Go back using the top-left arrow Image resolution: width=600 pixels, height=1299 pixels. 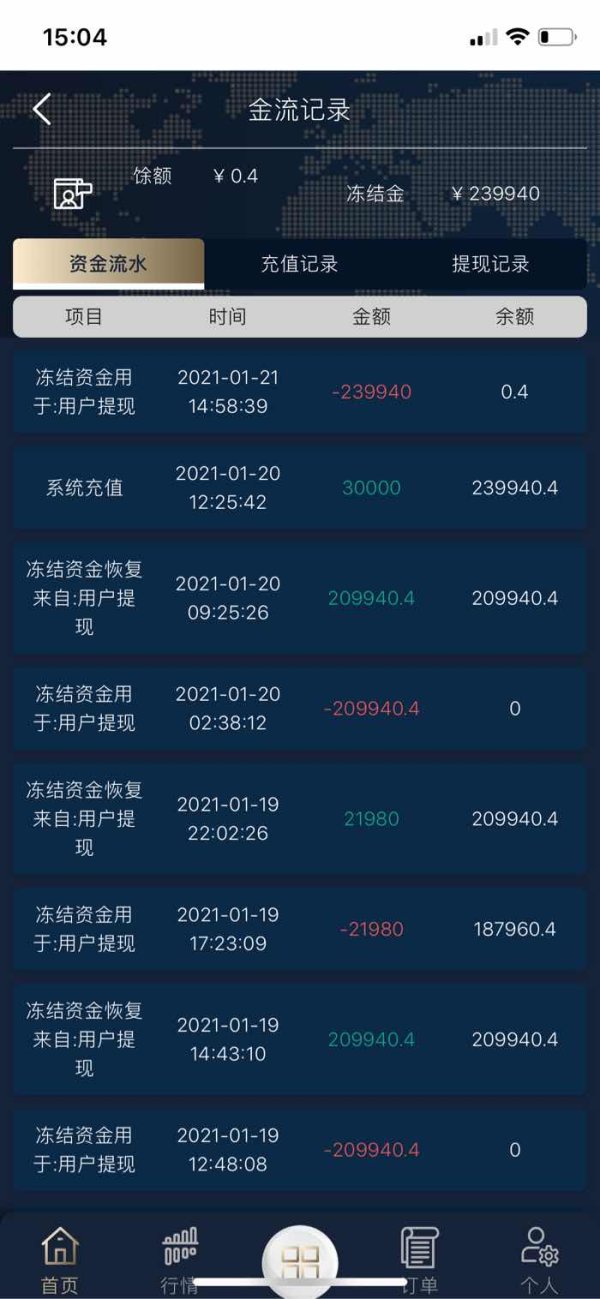[x=41, y=109]
